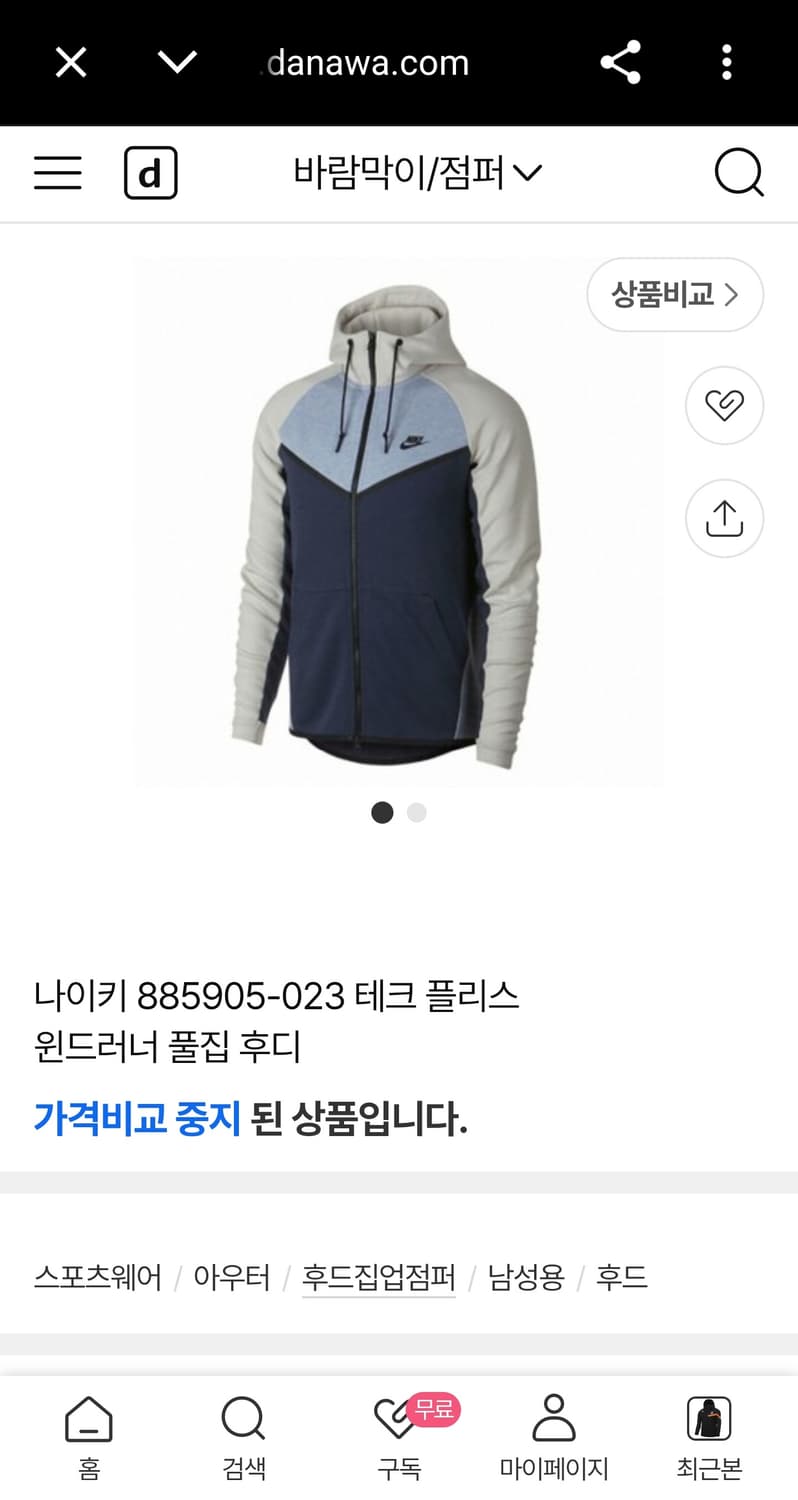Tap the share icon in the top bar

coord(622,62)
